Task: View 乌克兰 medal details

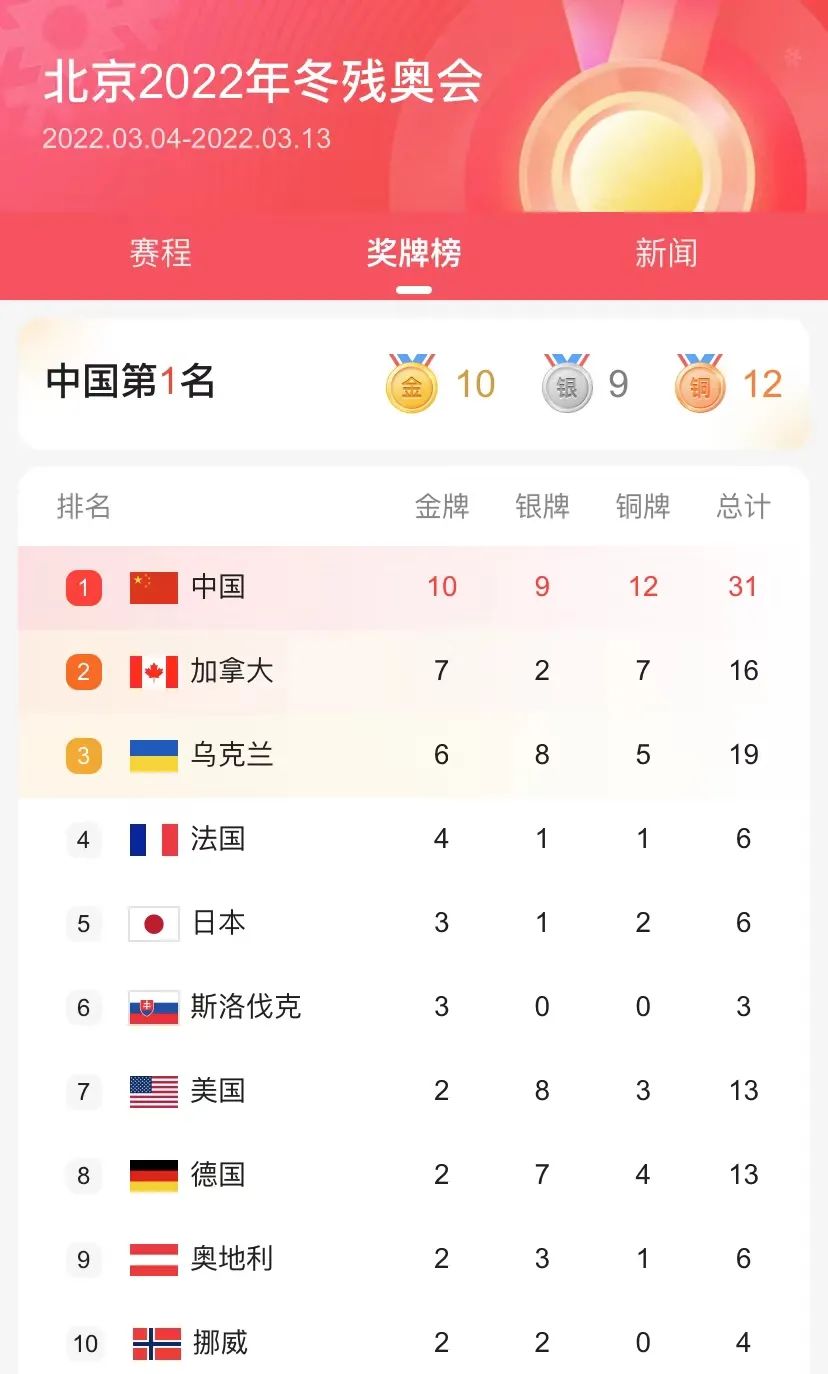Action: tap(414, 755)
